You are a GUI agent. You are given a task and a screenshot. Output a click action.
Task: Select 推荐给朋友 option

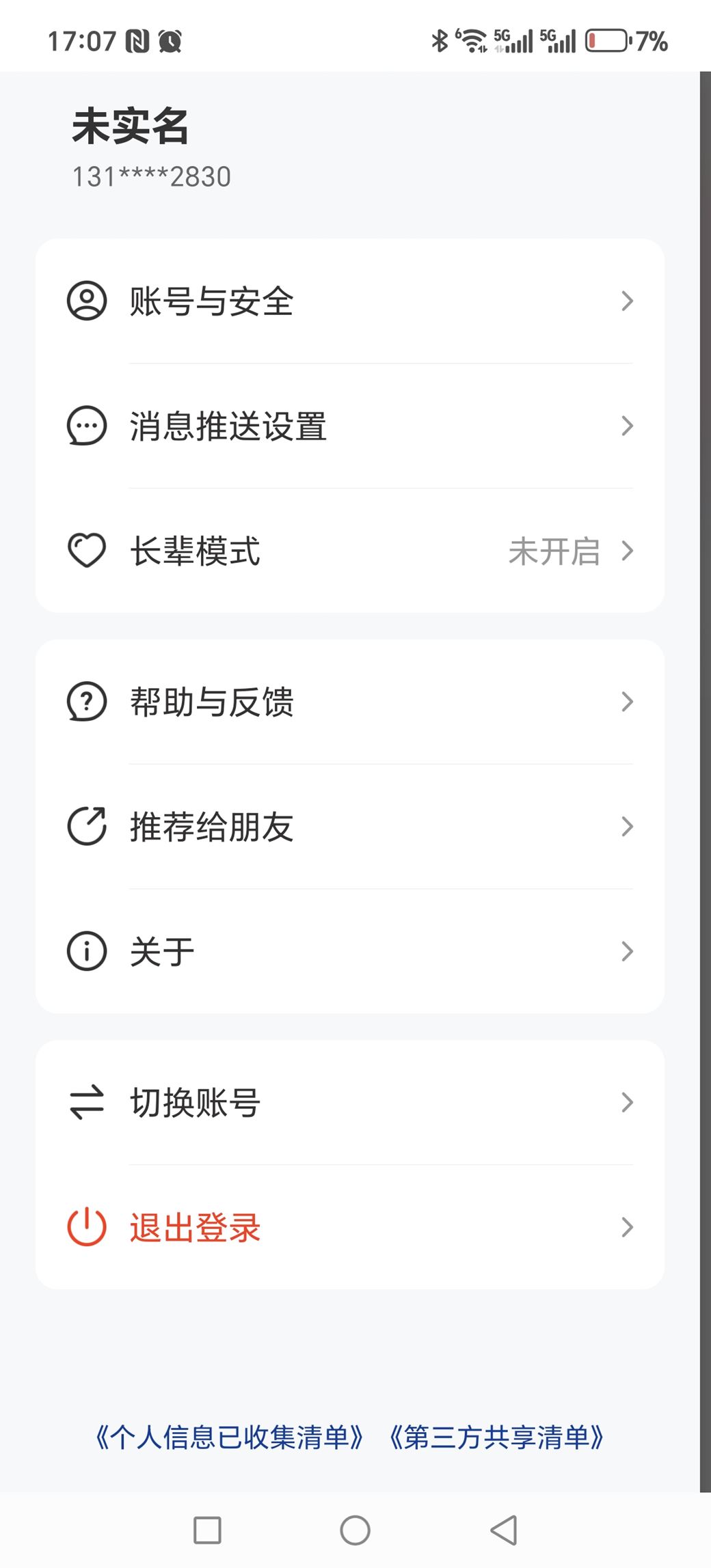349,827
